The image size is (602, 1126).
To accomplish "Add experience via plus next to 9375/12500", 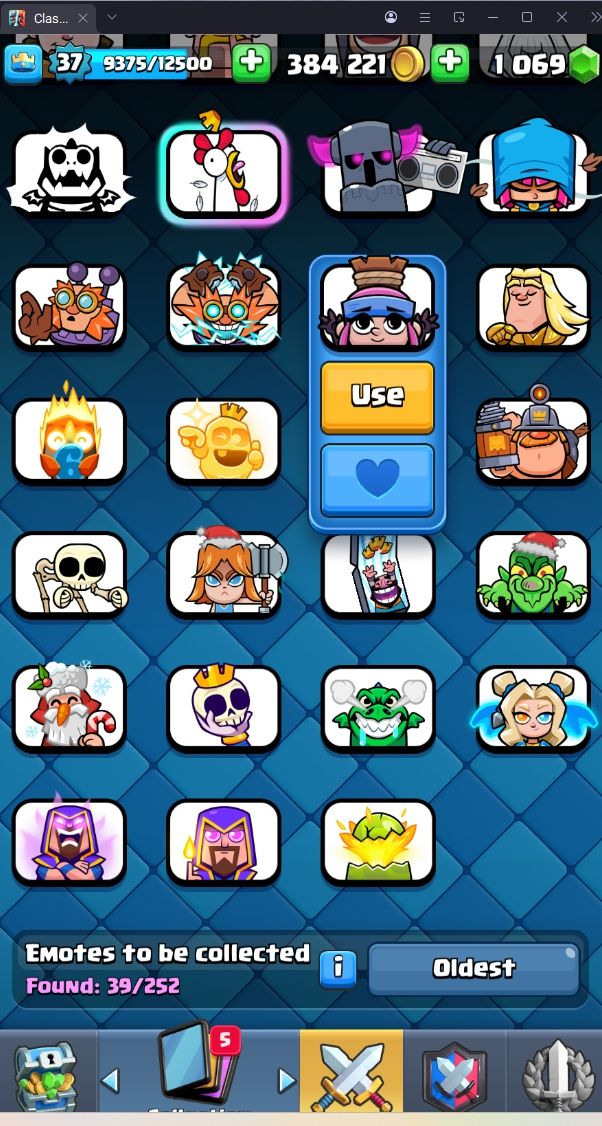I will pyautogui.click(x=251, y=63).
